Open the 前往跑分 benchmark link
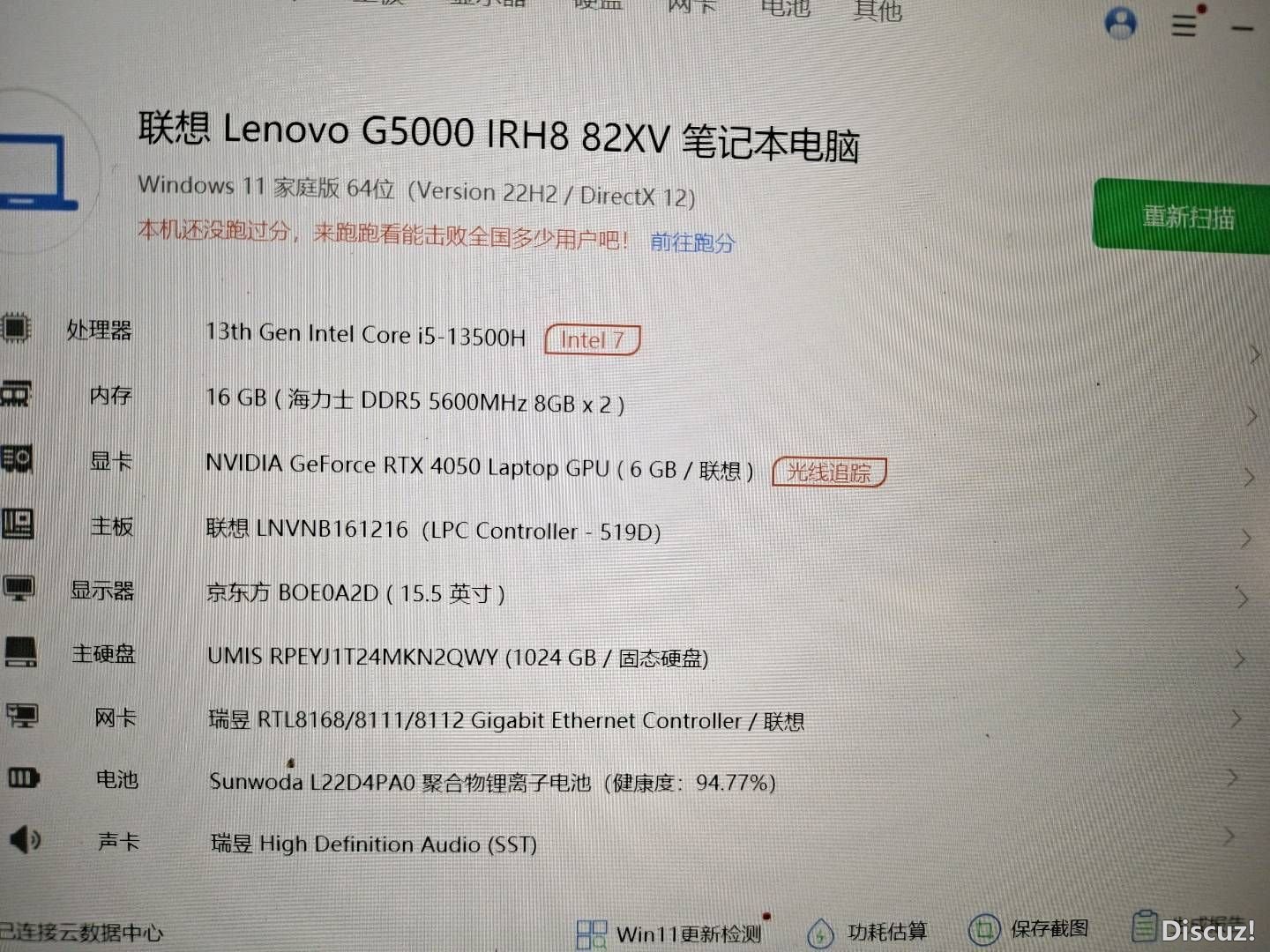 click(x=692, y=242)
